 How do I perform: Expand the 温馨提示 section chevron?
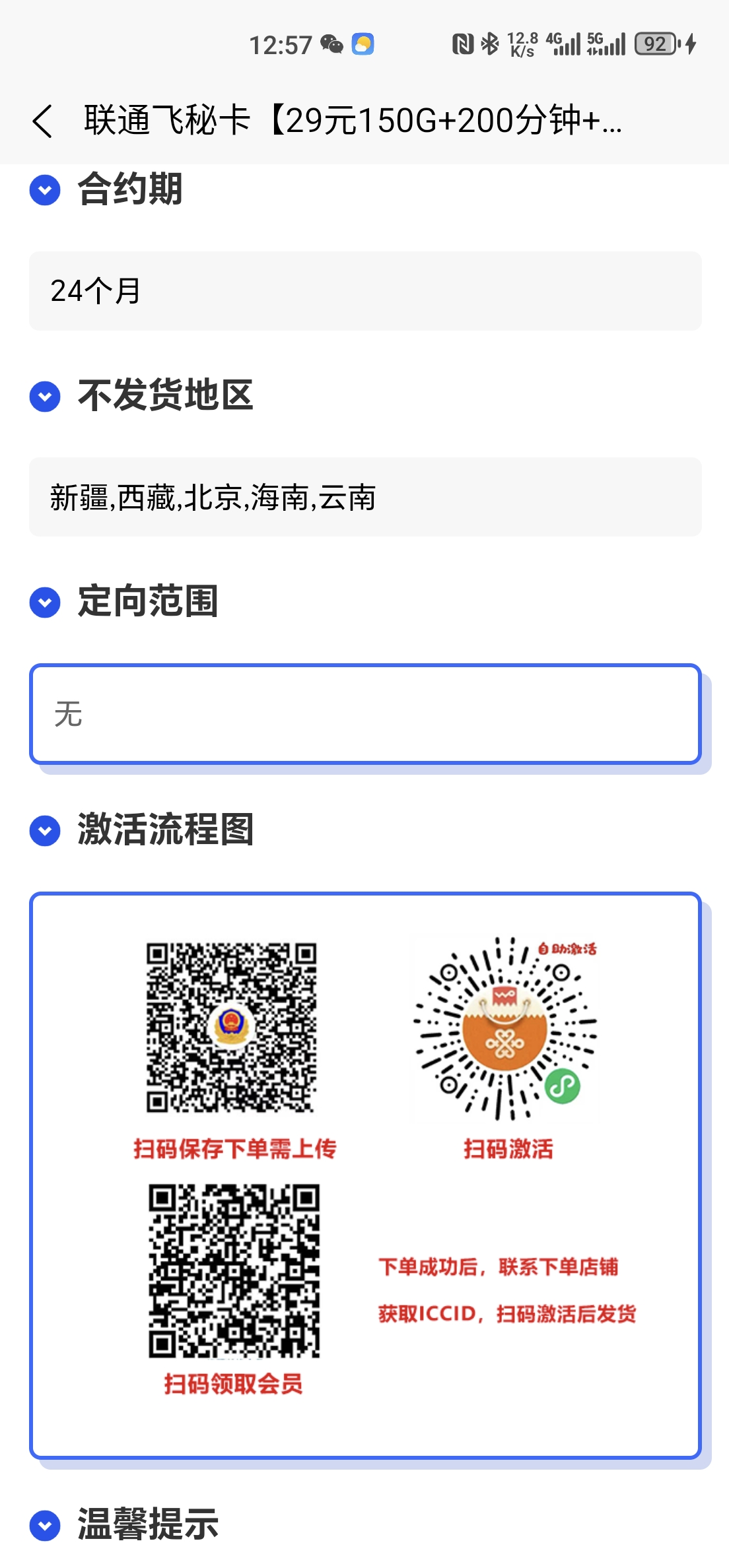coord(45,1525)
